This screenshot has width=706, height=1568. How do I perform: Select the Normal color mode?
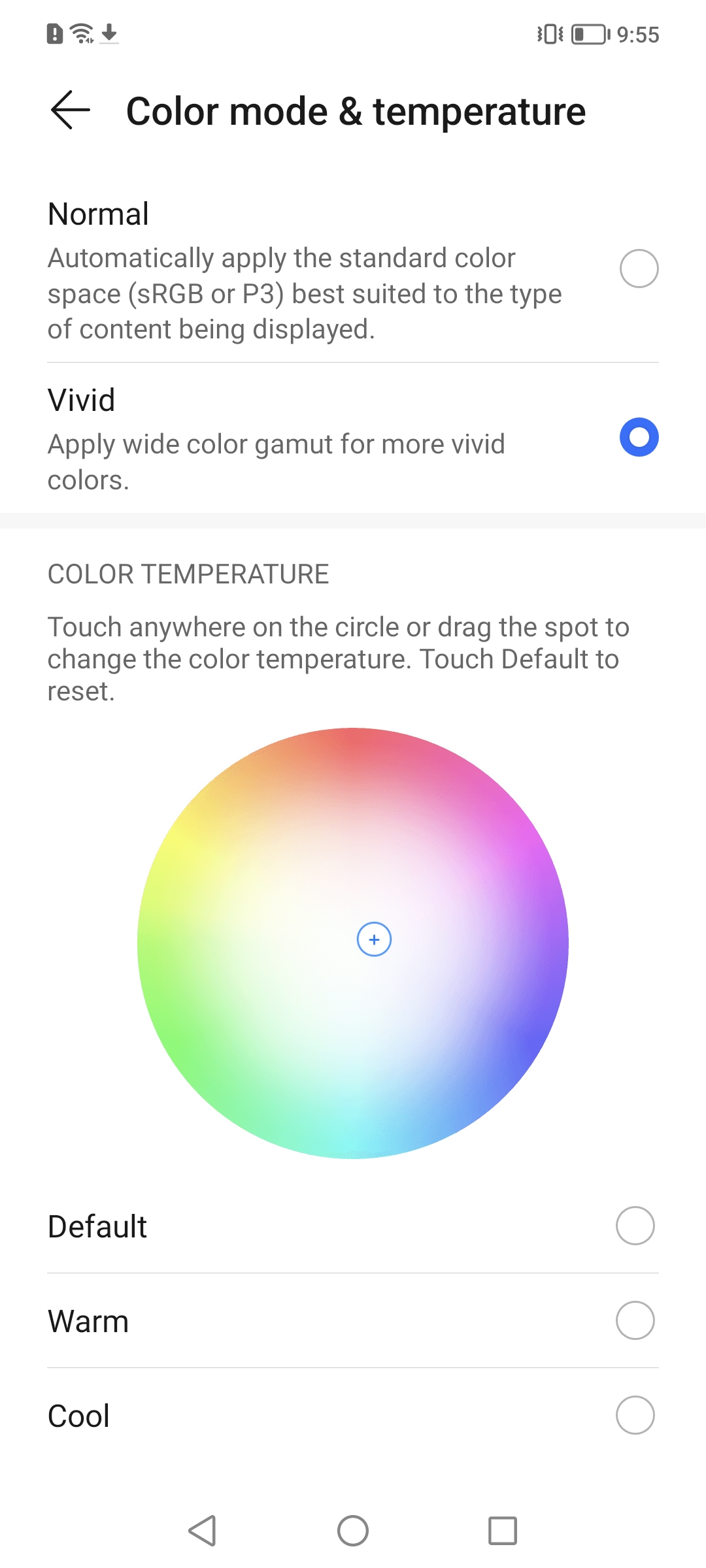tap(639, 269)
